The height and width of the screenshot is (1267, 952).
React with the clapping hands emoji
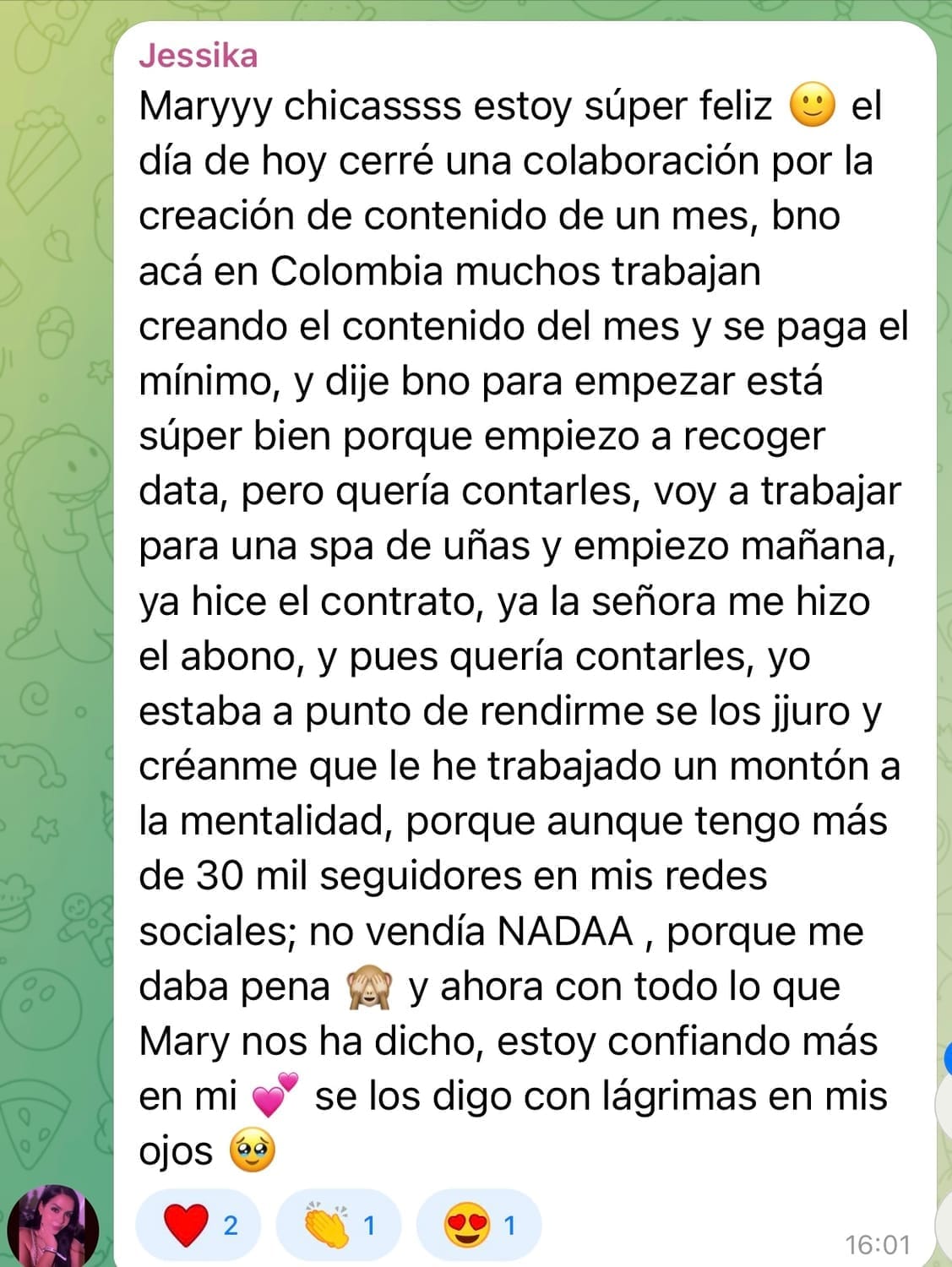tap(339, 1226)
